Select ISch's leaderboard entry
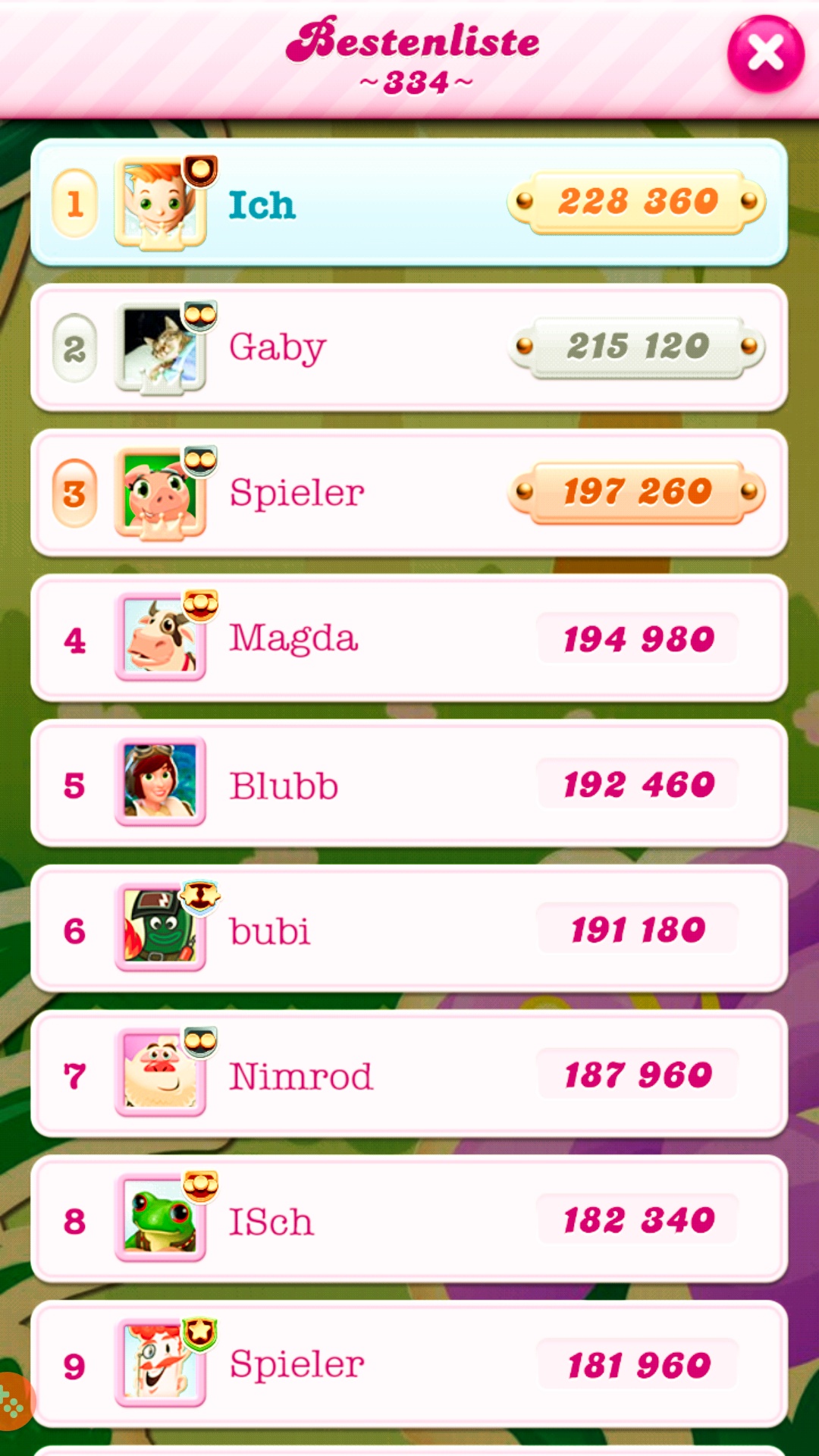 coord(409,1220)
